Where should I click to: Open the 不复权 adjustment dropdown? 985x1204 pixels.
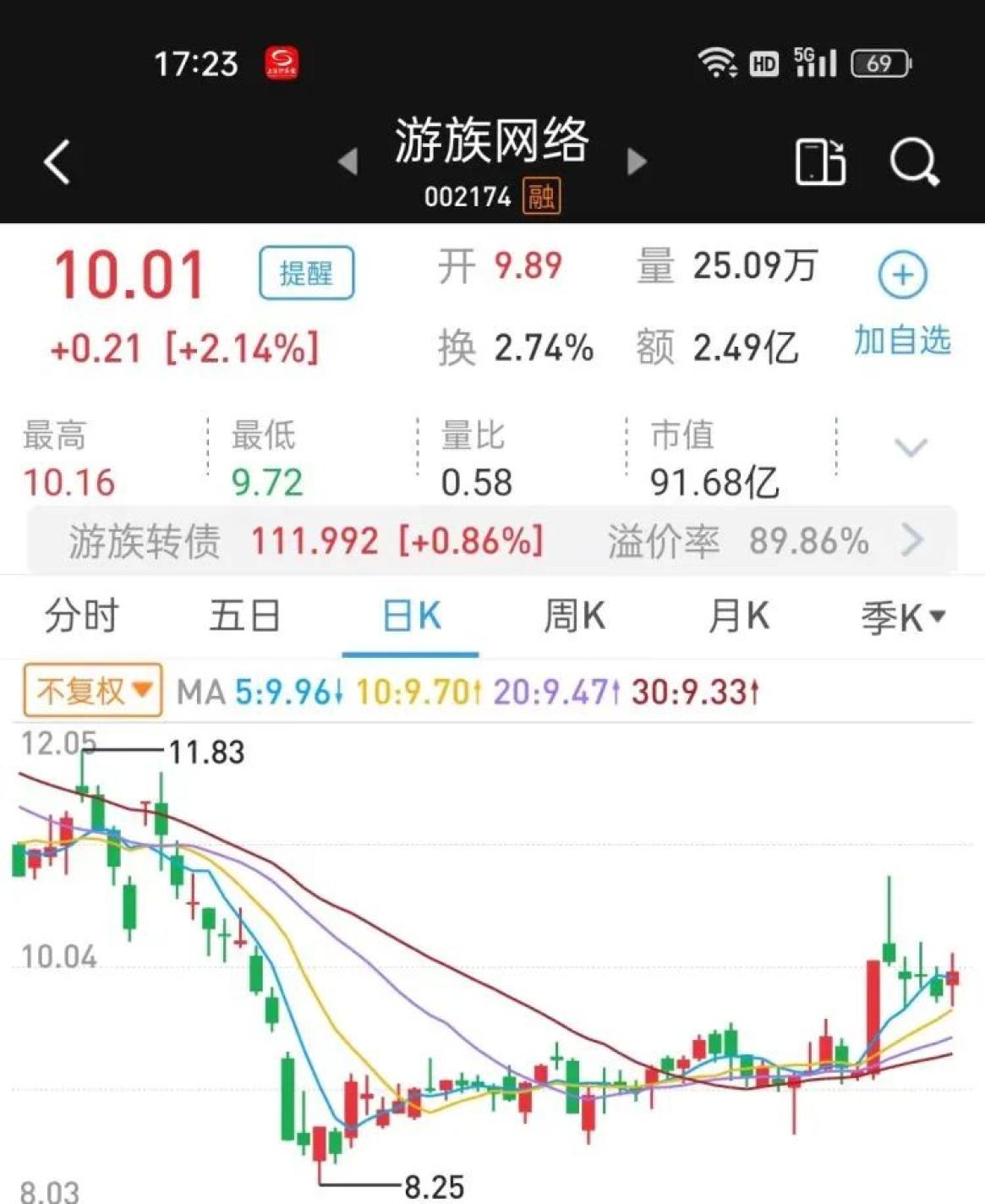[93, 691]
